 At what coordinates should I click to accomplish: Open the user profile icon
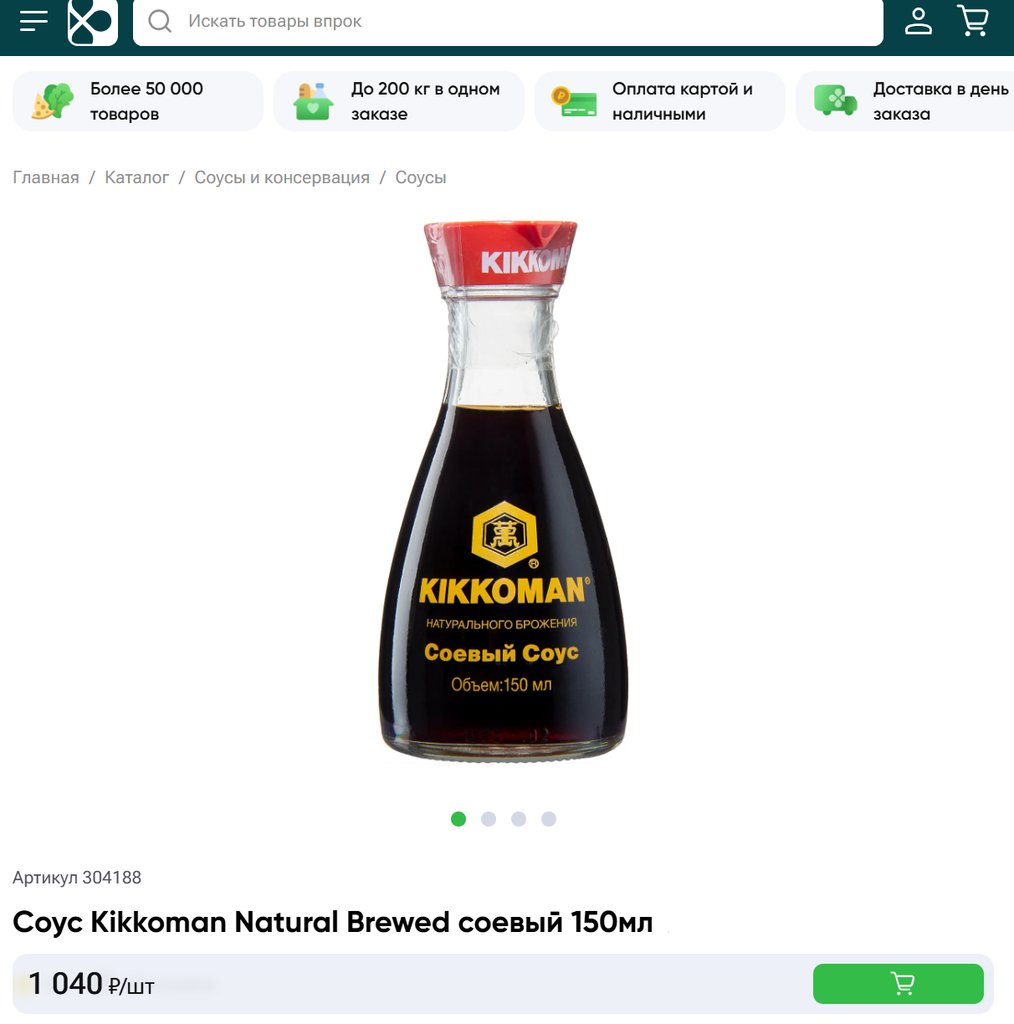[918, 21]
